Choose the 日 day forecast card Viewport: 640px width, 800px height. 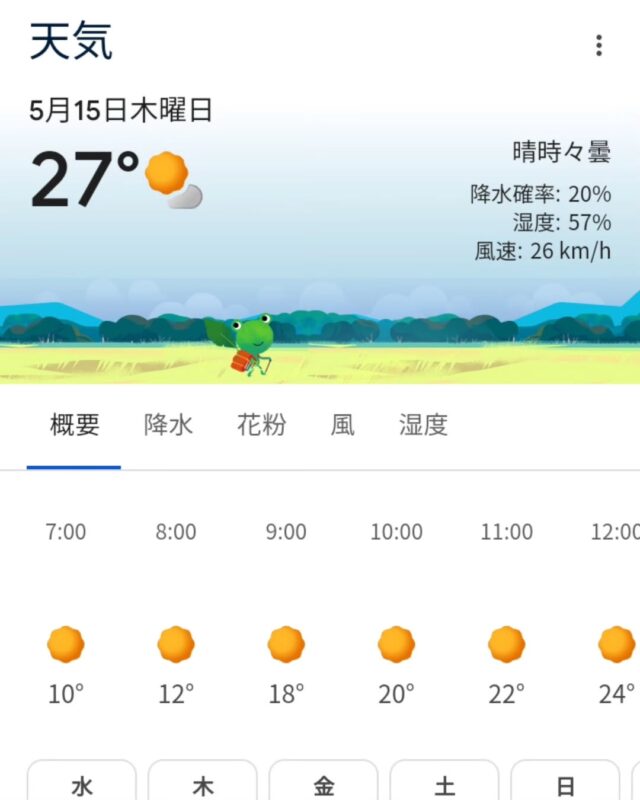565,783
